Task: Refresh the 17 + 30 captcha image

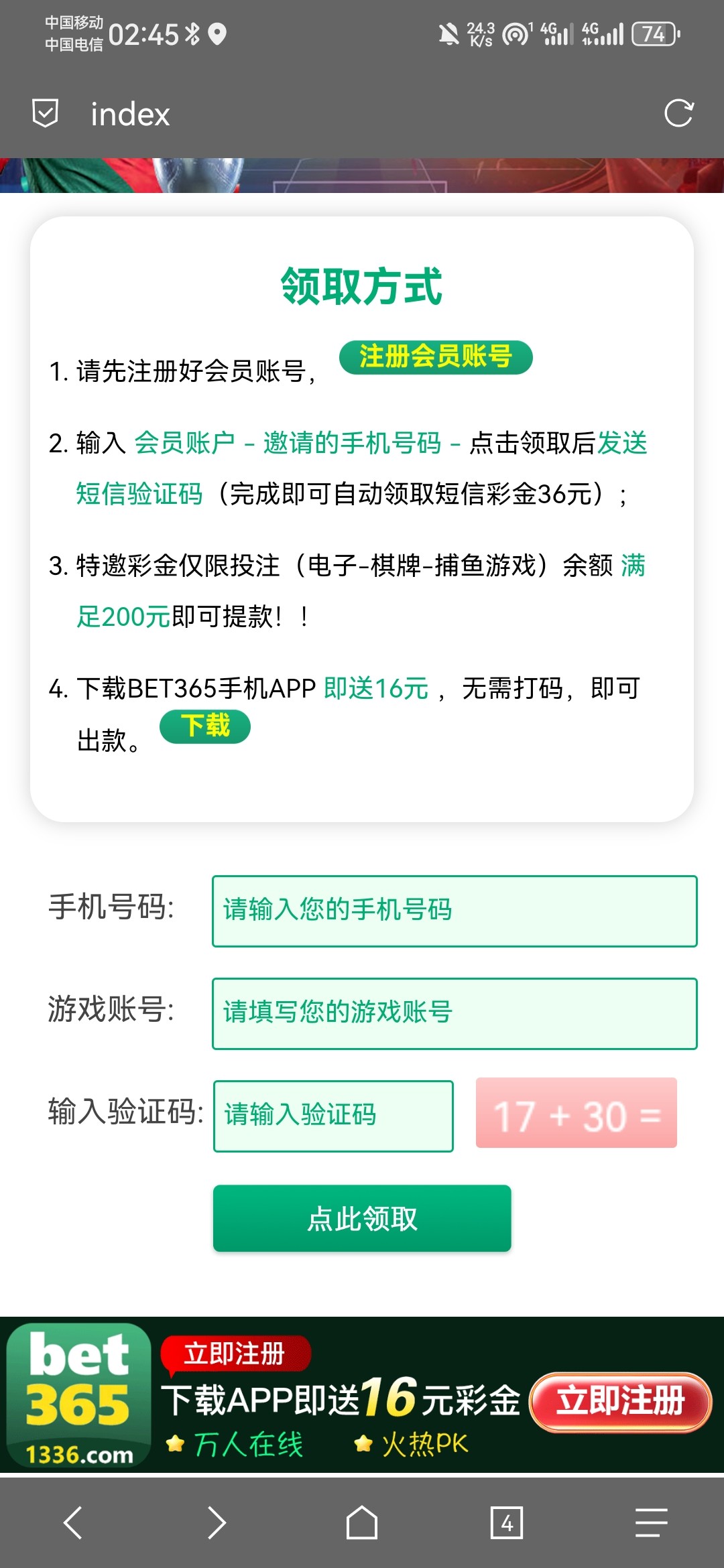Action: pyautogui.click(x=577, y=1114)
